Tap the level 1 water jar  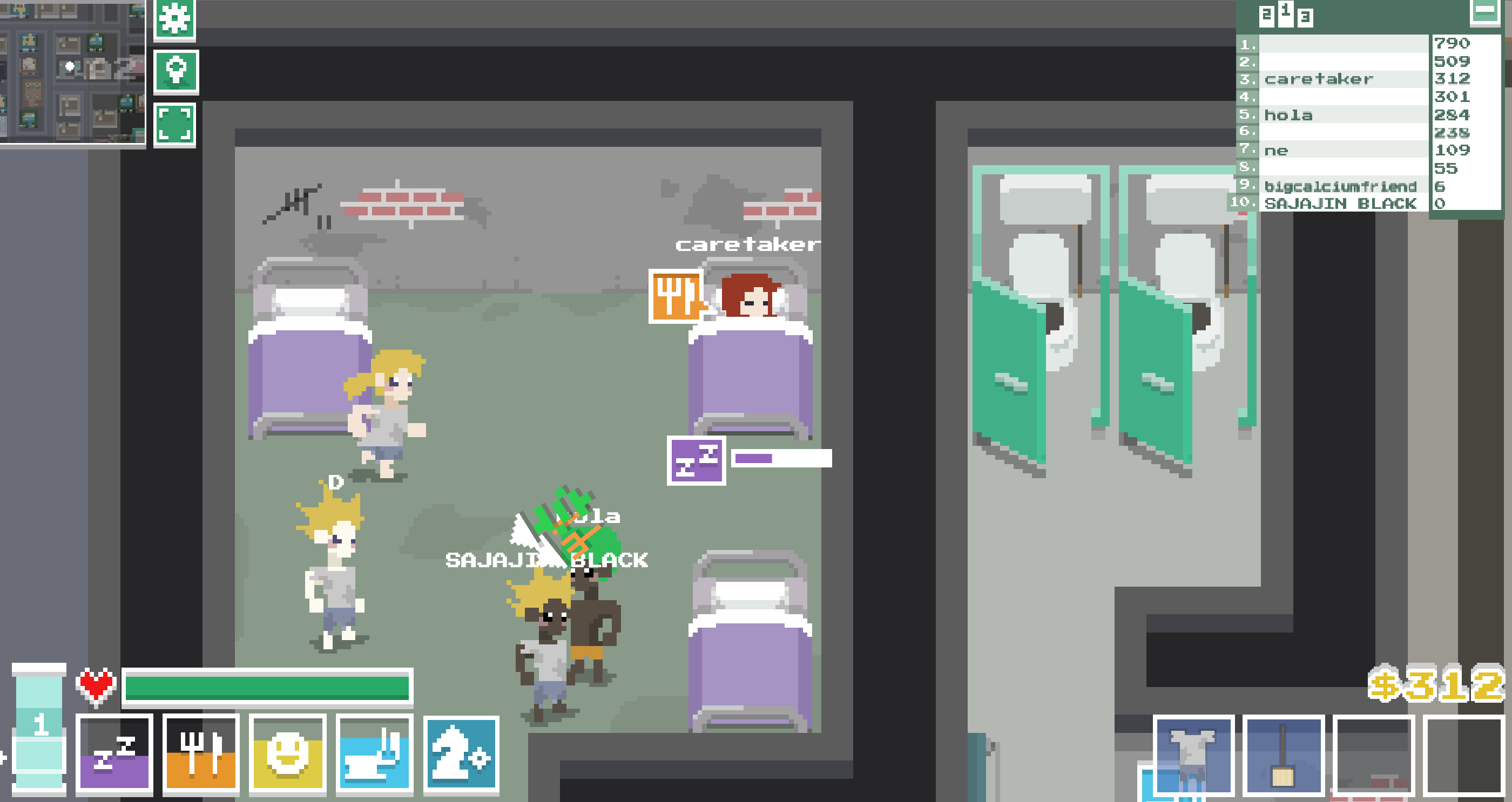[39, 726]
